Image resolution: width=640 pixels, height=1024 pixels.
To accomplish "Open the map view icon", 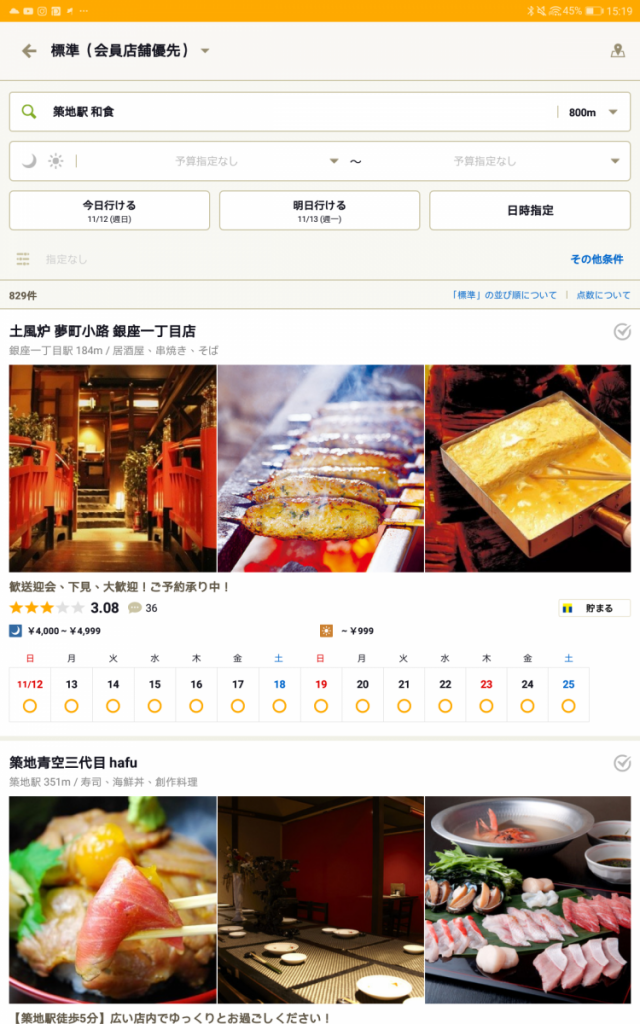I will (x=617, y=51).
